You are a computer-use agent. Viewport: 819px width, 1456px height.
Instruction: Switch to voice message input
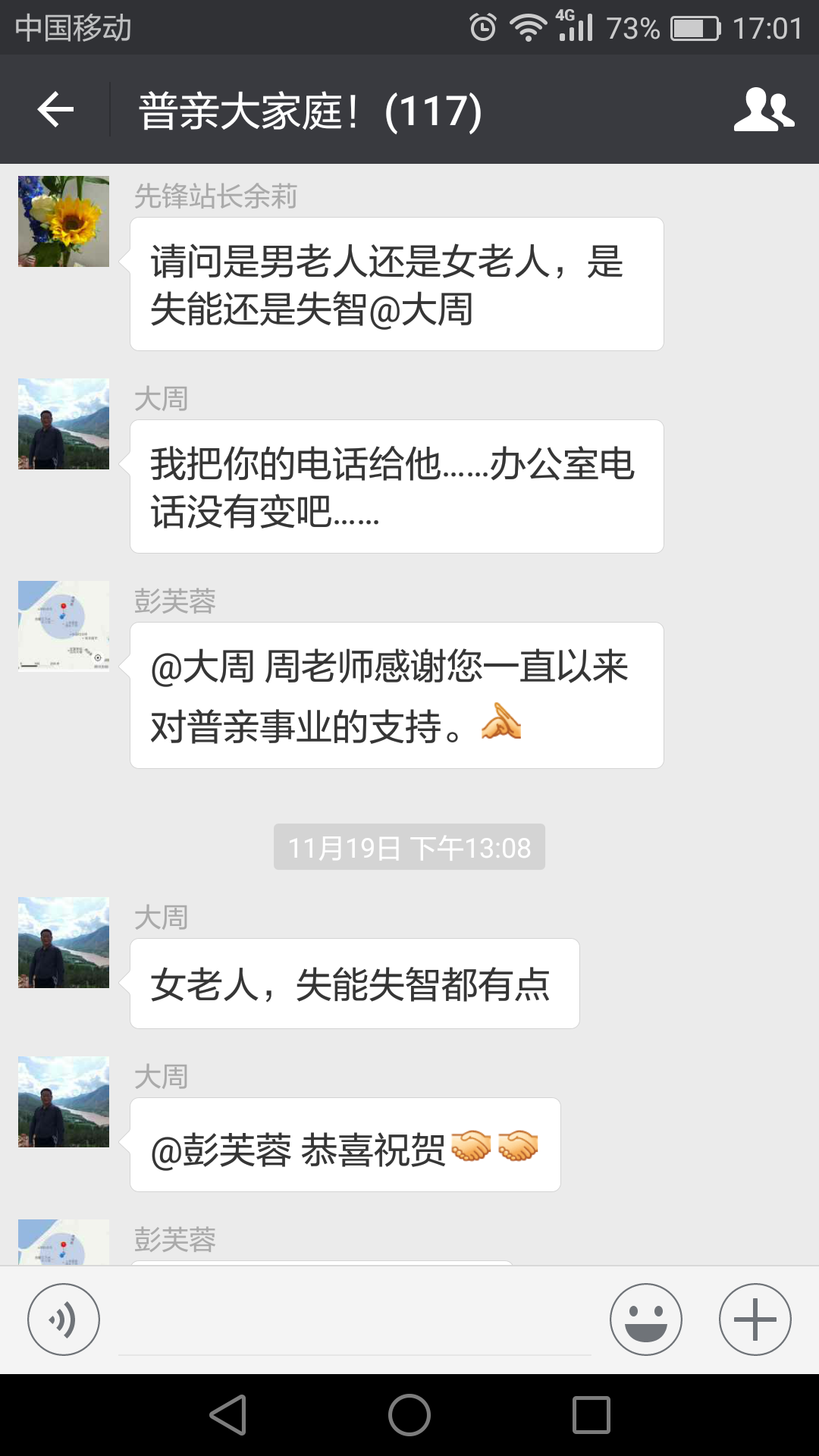coord(64,1319)
